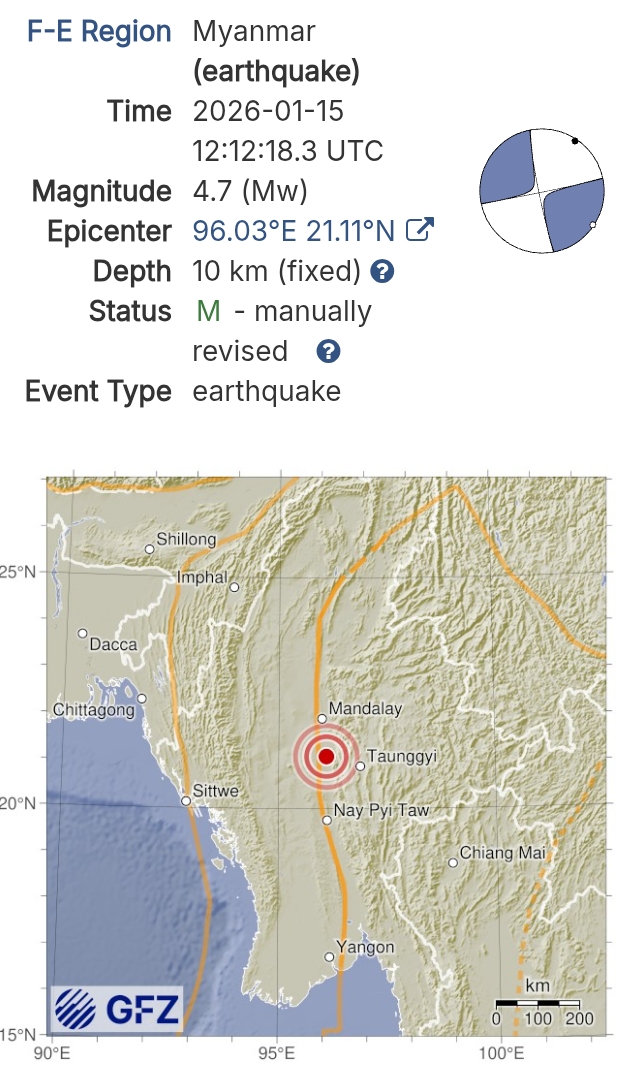Screen dimensions: 623x1083
Task: Open the moment tensor beachball diagram
Action: [542, 191]
